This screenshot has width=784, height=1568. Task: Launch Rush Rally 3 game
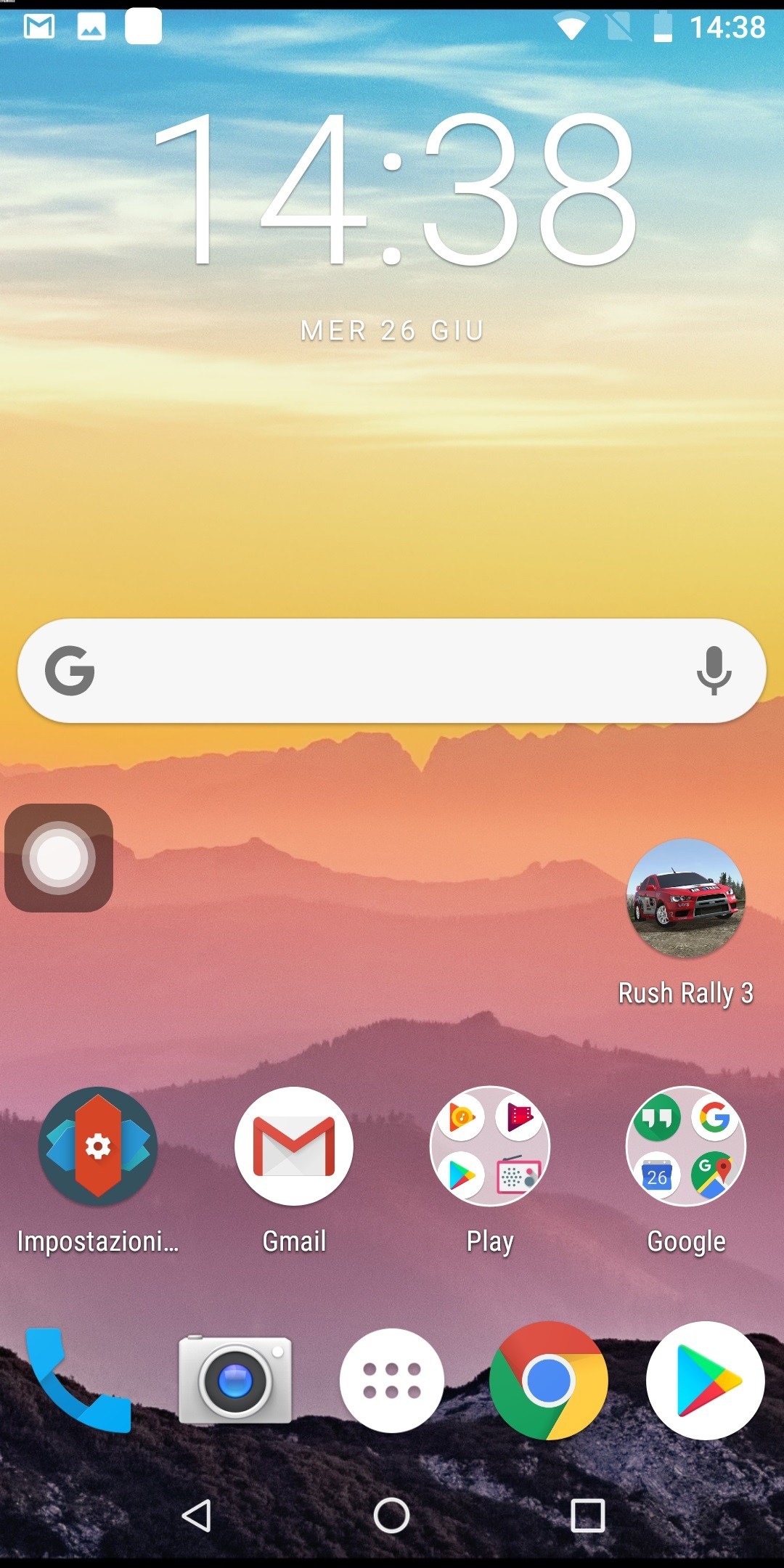[x=685, y=899]
